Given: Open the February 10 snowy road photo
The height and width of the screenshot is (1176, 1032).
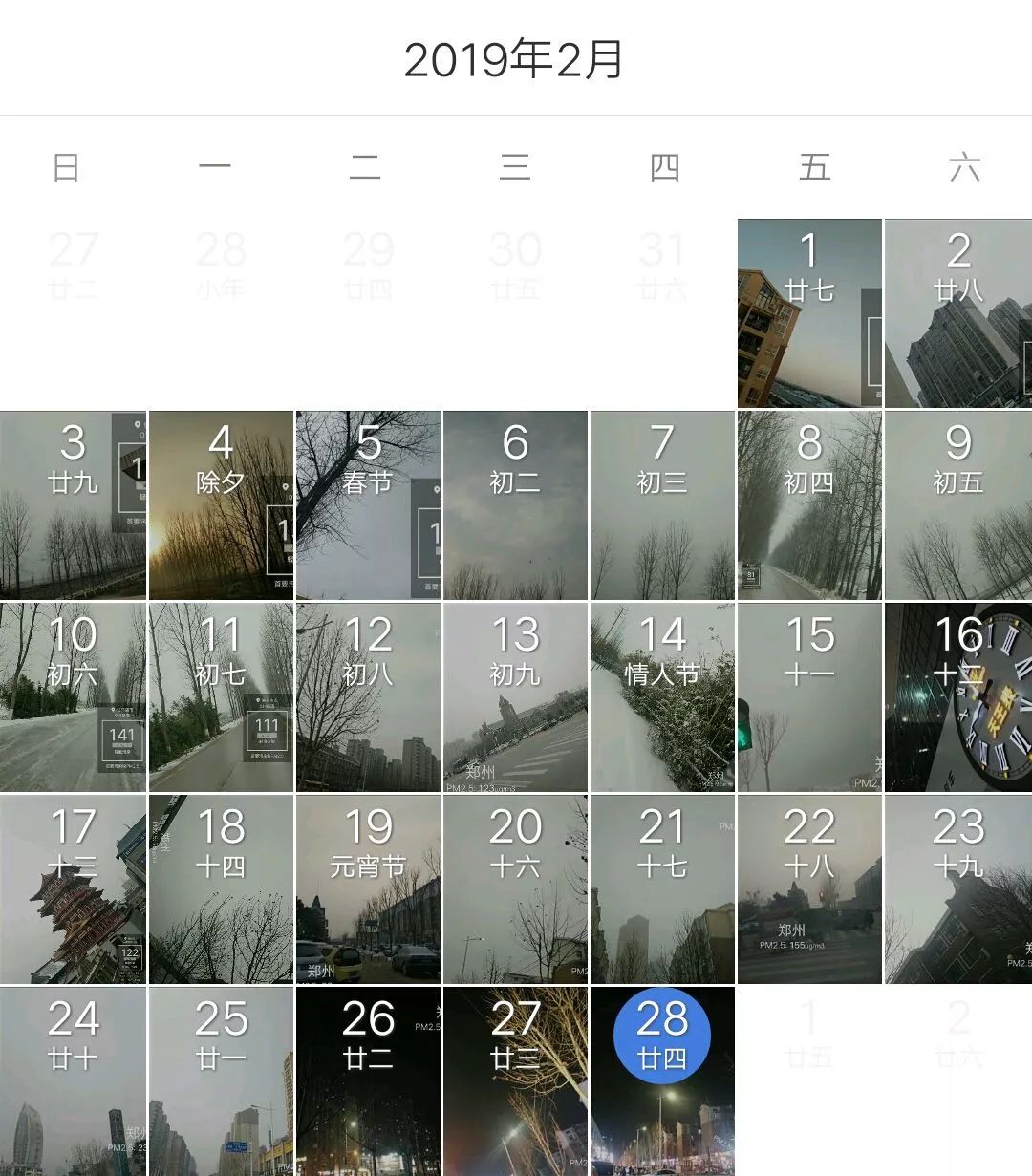Looking at the screenshot, I should tap(73, 697).
